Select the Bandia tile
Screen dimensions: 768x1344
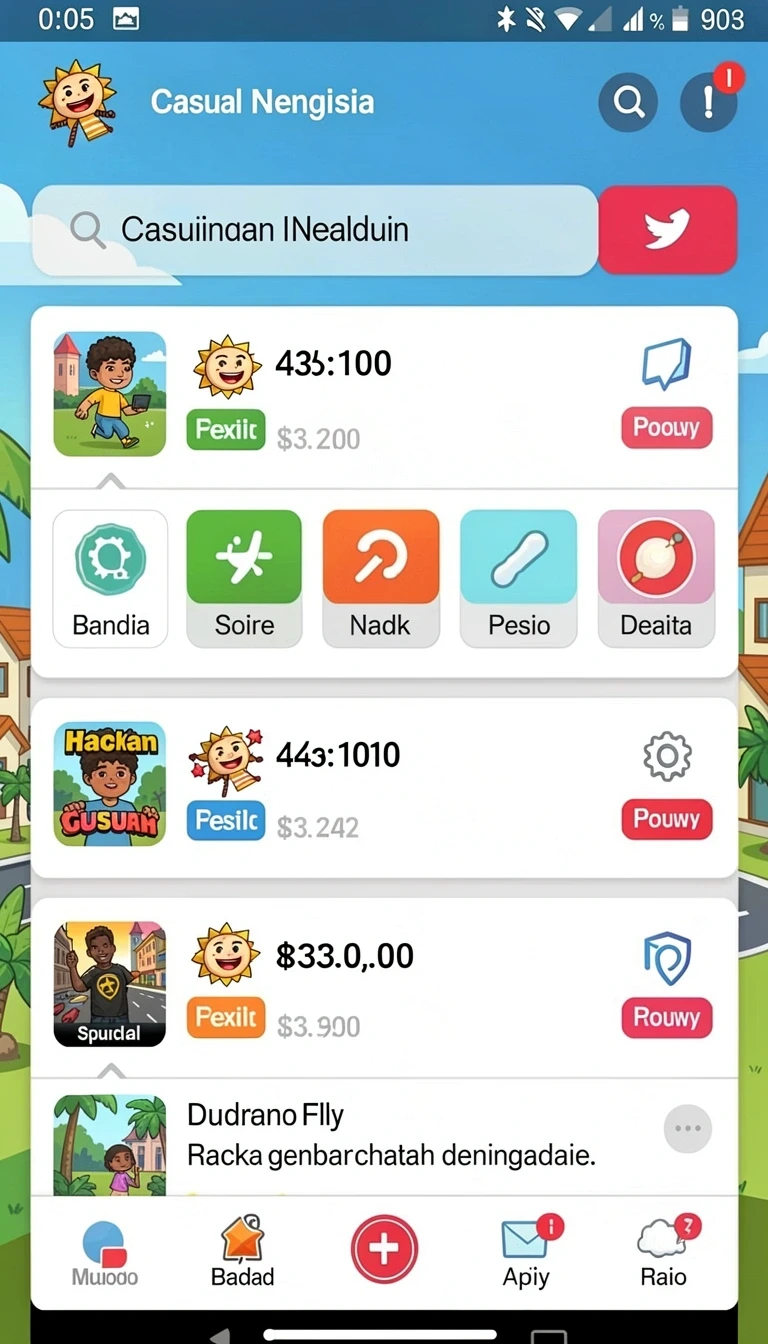click(x=110, y=579)
